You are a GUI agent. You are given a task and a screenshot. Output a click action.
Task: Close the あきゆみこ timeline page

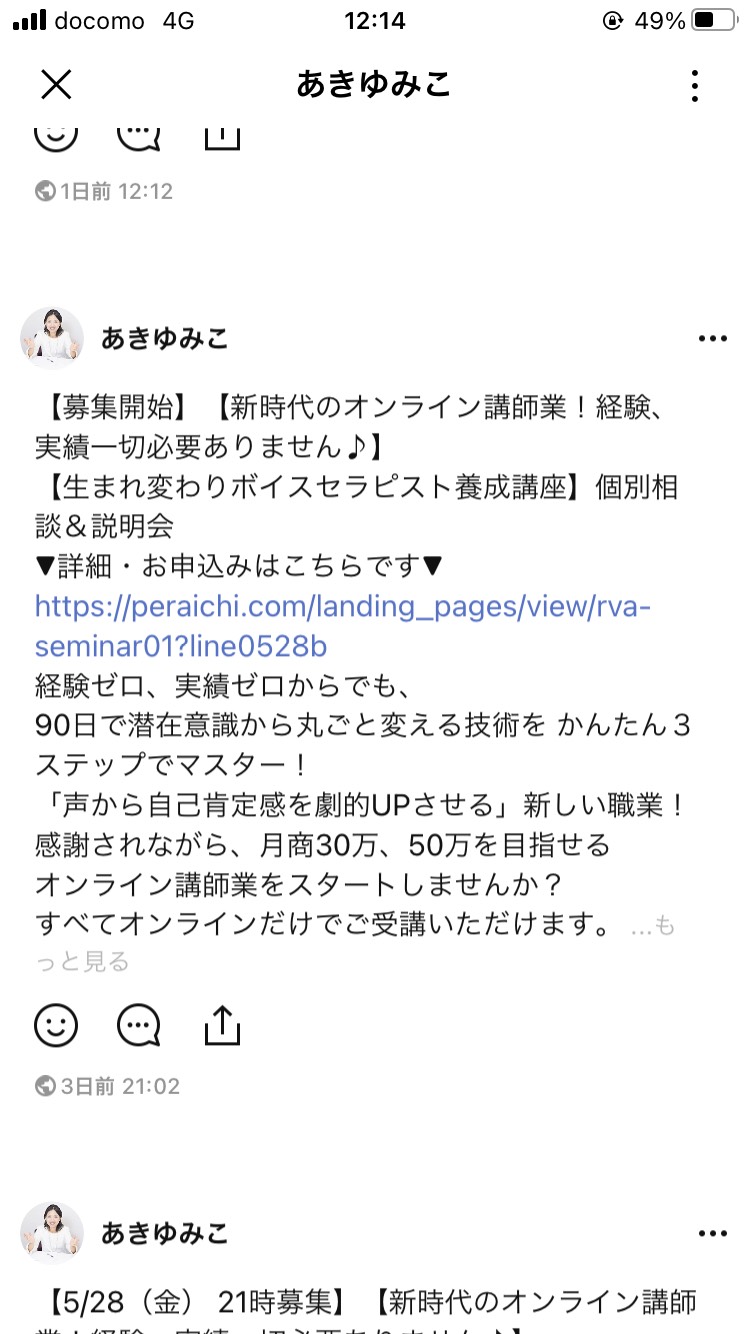pyautogui.click(x=56, y=85)
